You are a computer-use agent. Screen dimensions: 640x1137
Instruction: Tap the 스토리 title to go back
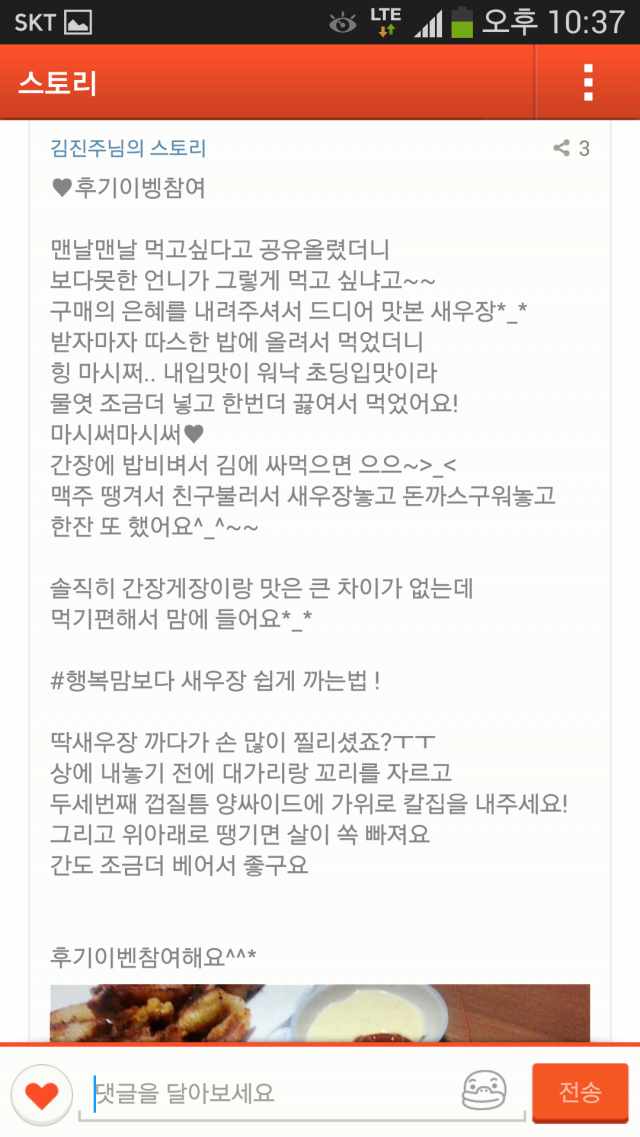[x=57, y=83]
